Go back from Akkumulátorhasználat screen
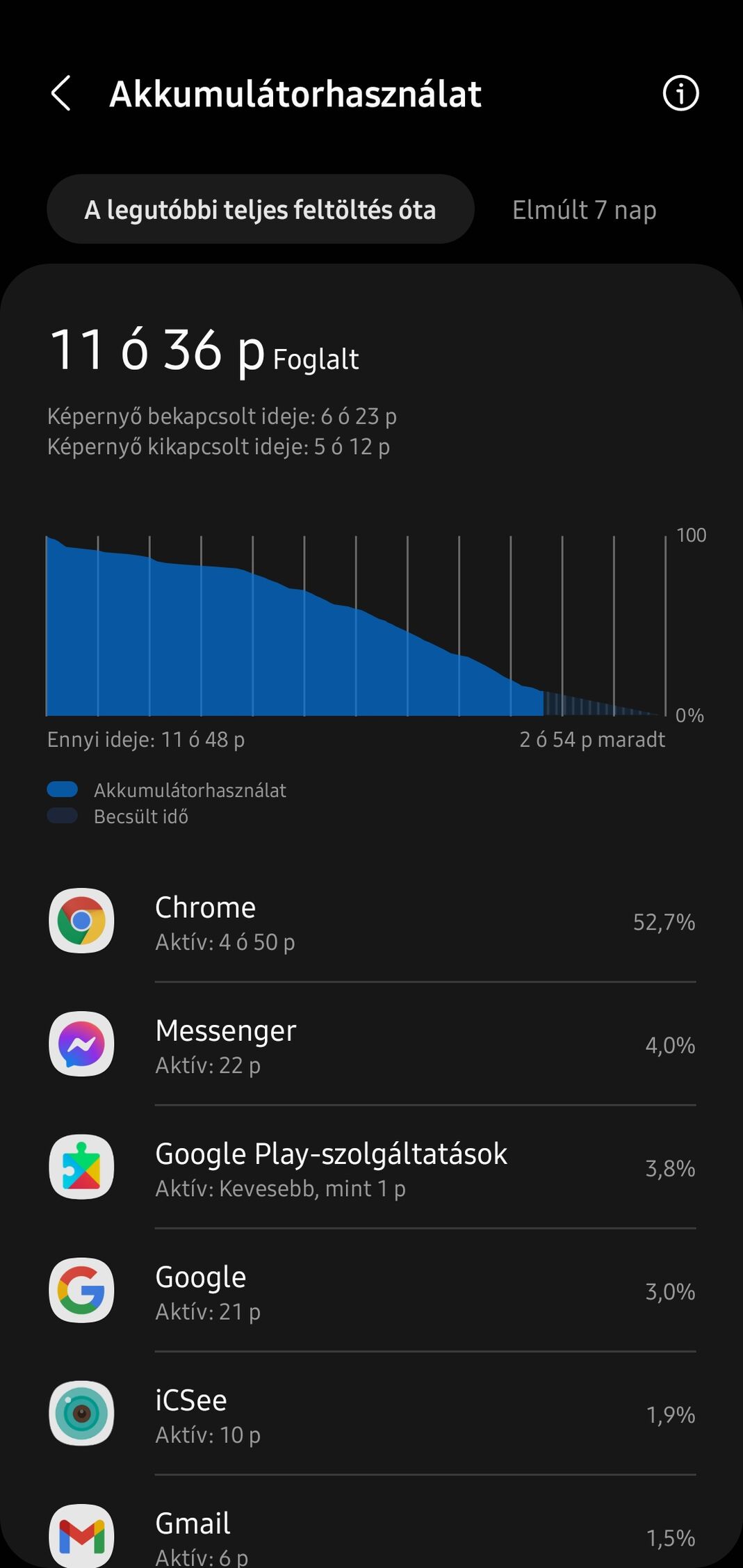Image resolution: width=743 pixels, height=1568 pixels. tap(61, 94)
